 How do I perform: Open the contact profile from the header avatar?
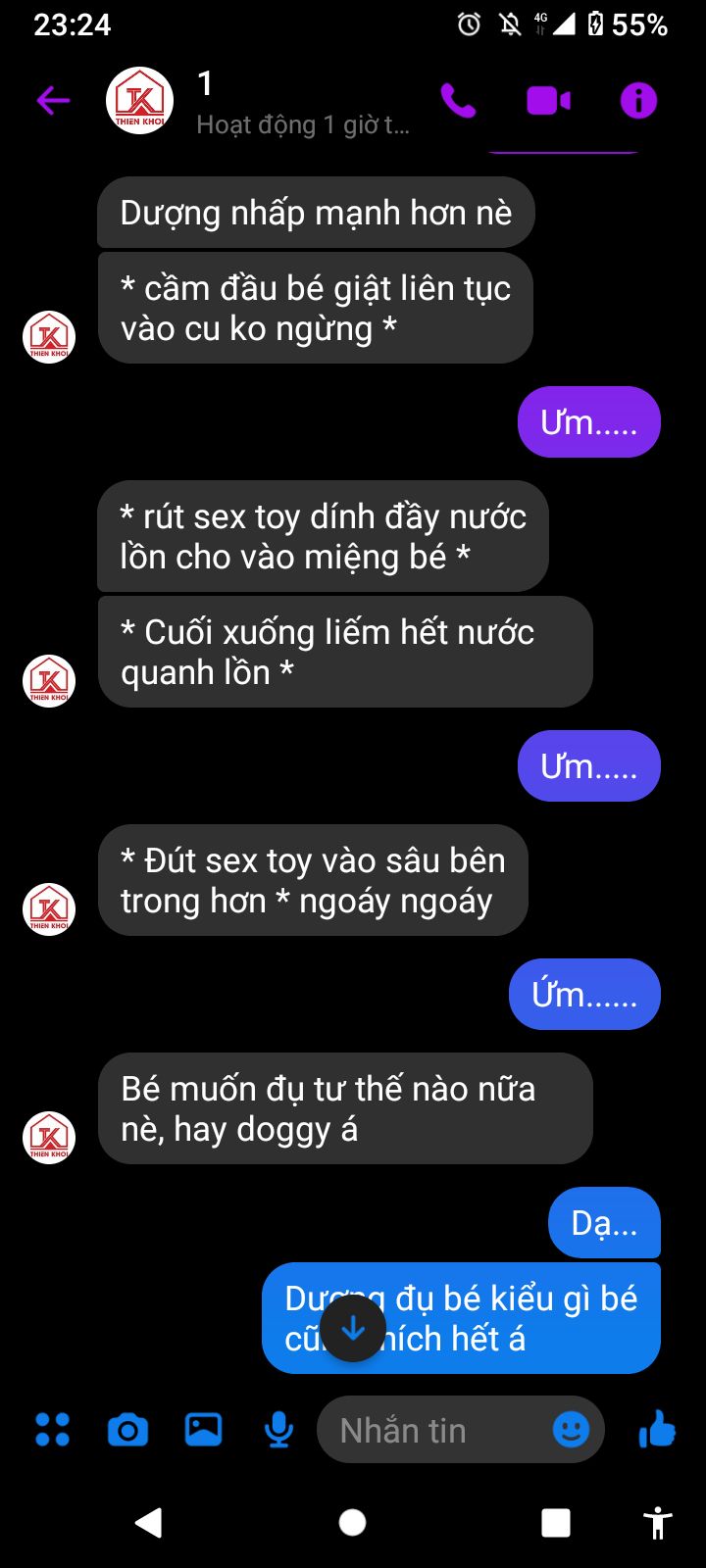(139, 100)
